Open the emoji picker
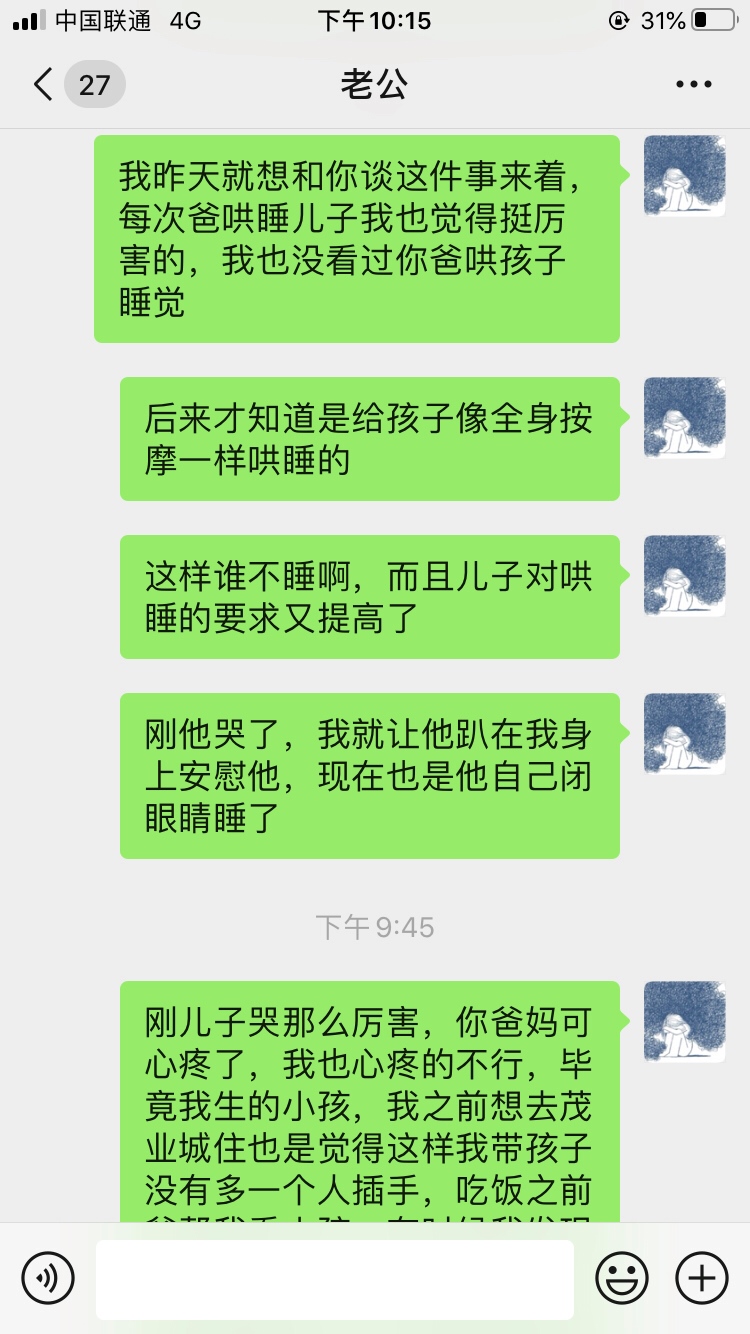Viewport: 750px width, 1334px height. coord(622,1278)
